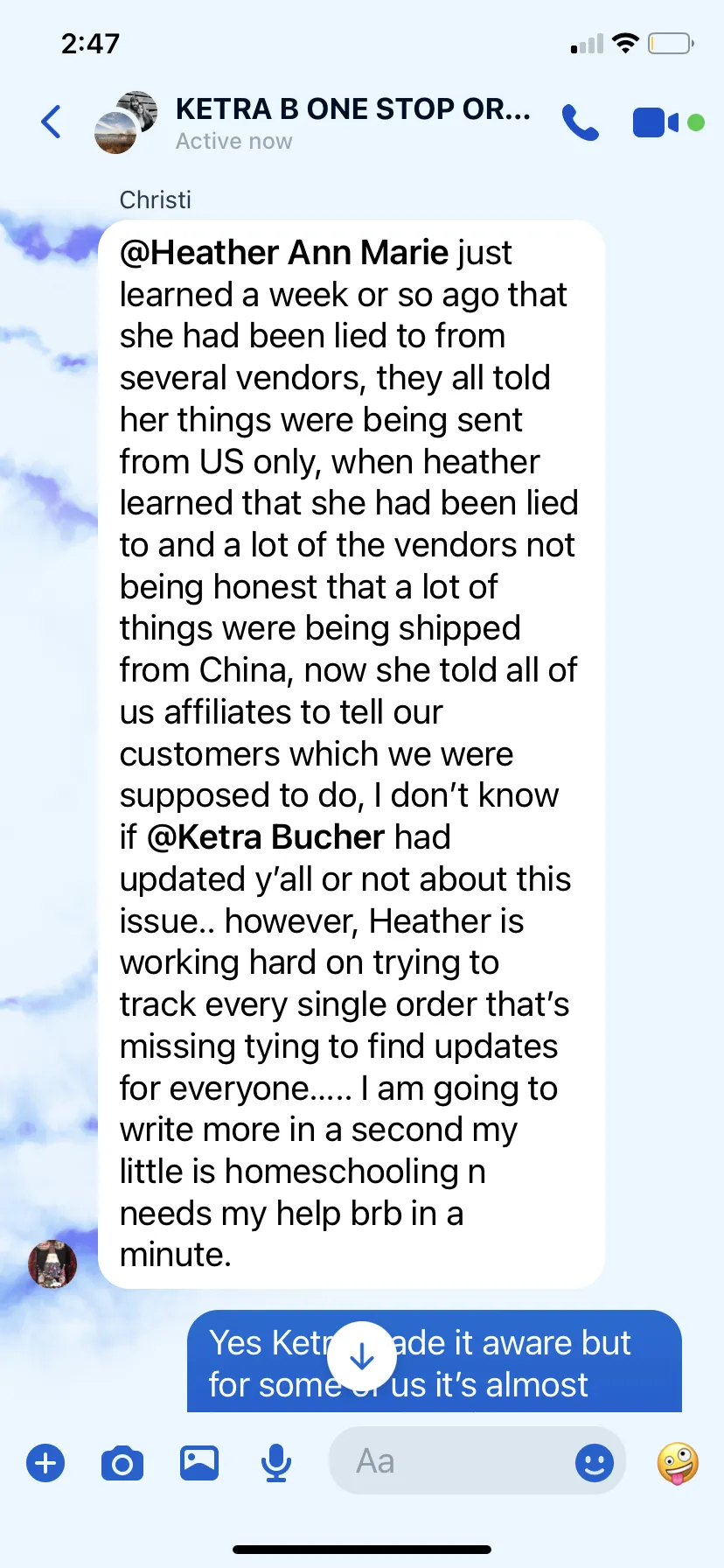Open Christi's profile picture beside her message
The image size is (724, 1568).
[52, 1263]
